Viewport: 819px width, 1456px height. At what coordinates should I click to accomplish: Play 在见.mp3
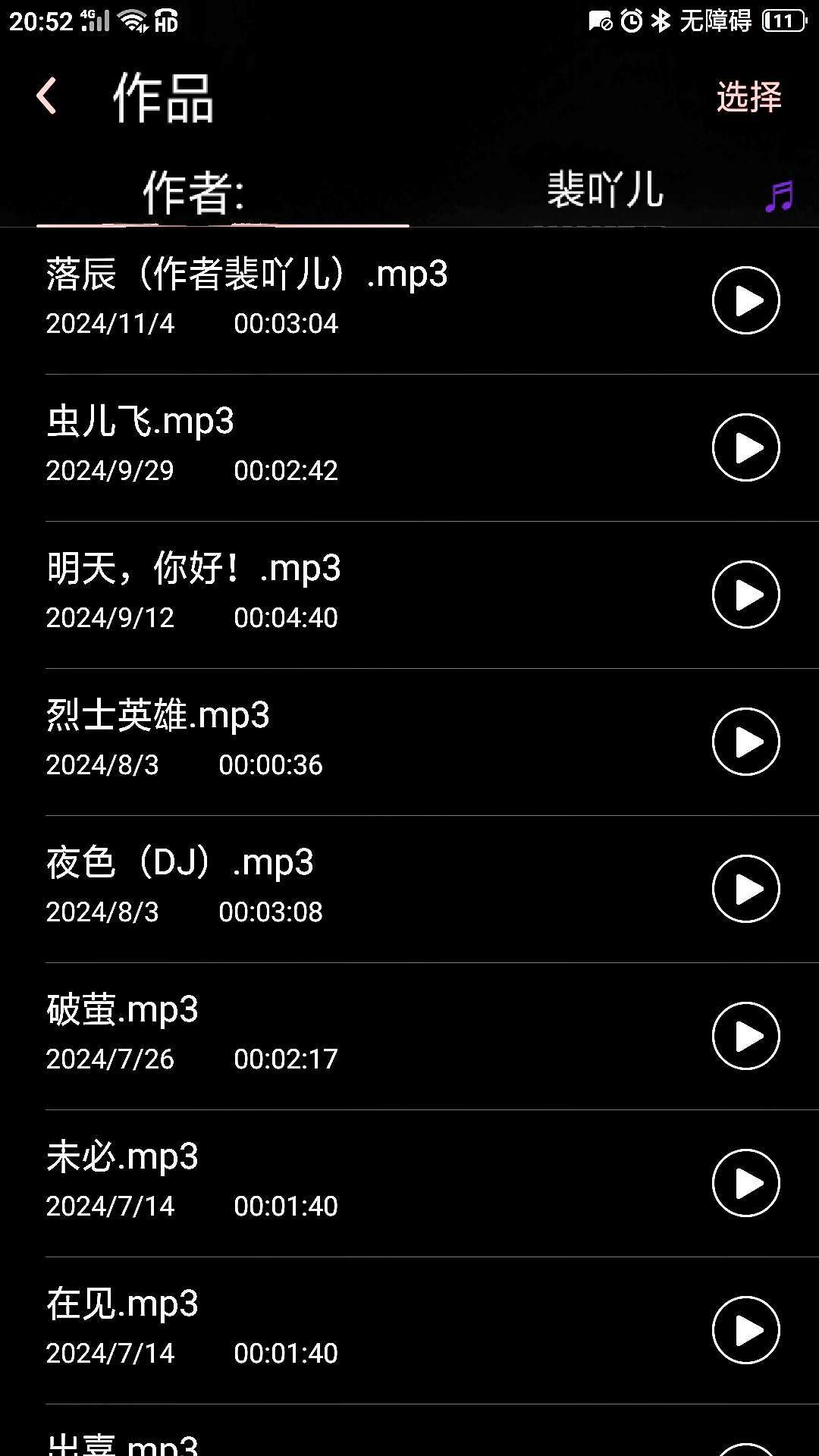745,1330
